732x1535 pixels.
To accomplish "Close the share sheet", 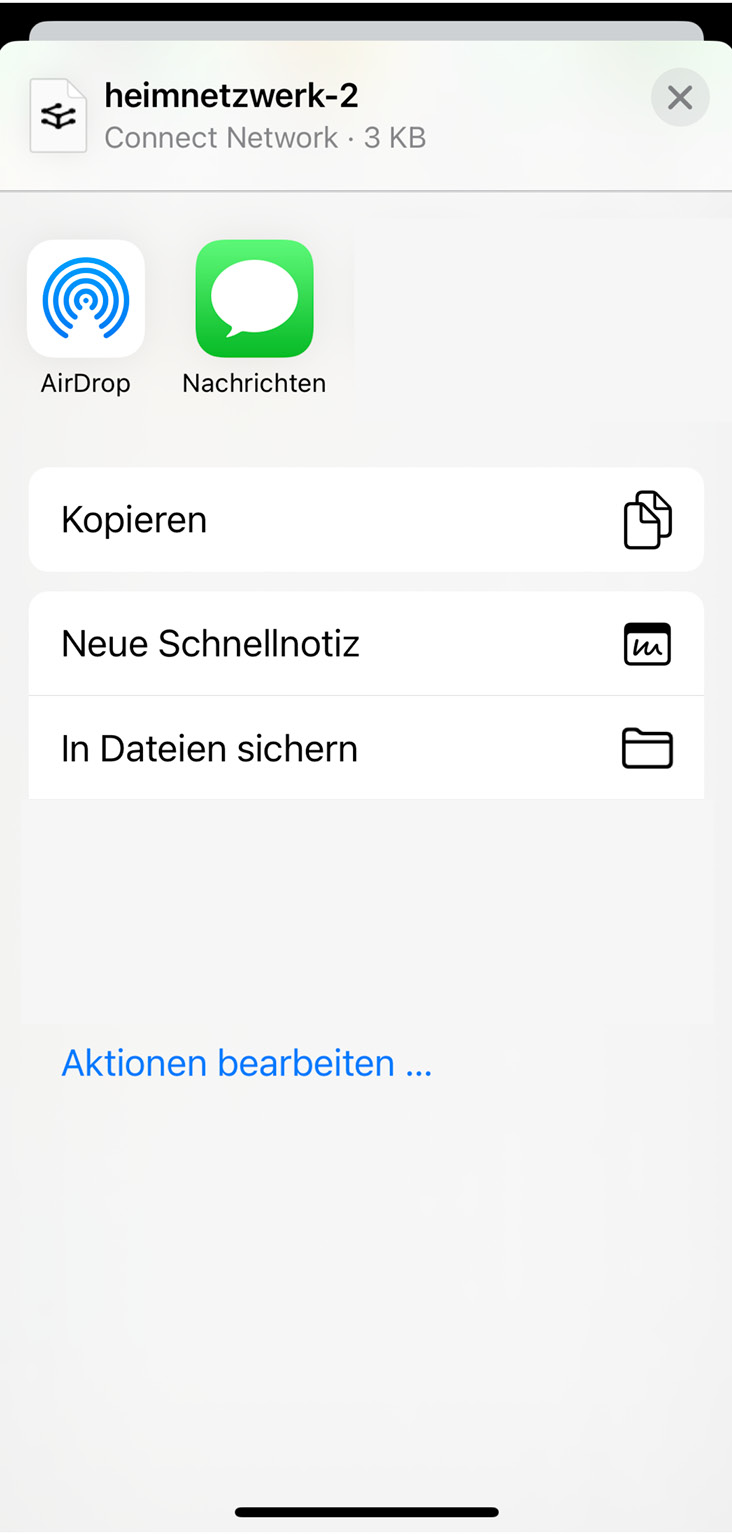I will [x=680, y=97].
